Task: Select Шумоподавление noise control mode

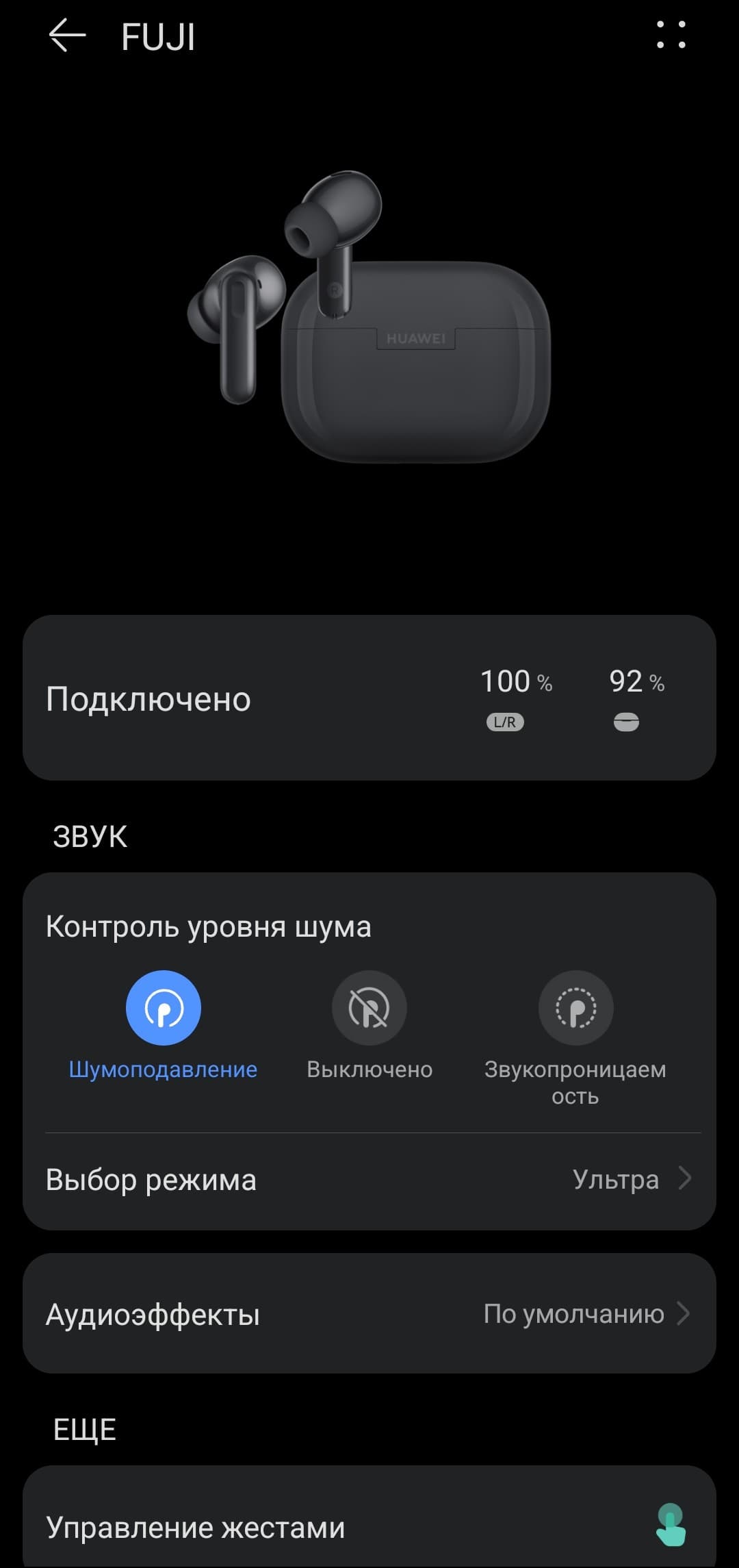Action: coord(163,1008)
